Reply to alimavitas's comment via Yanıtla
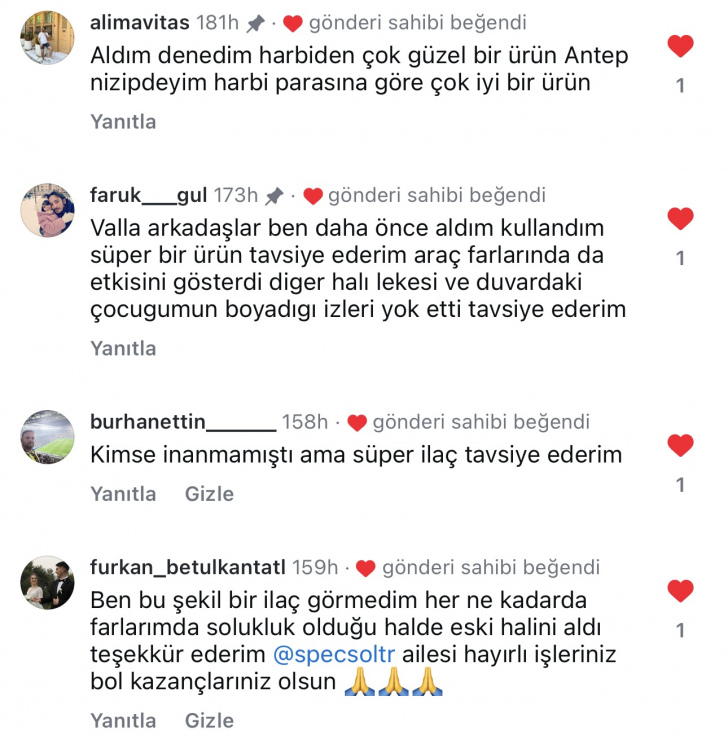The height and width of the screenshot is (740, 728). [123, 122]
